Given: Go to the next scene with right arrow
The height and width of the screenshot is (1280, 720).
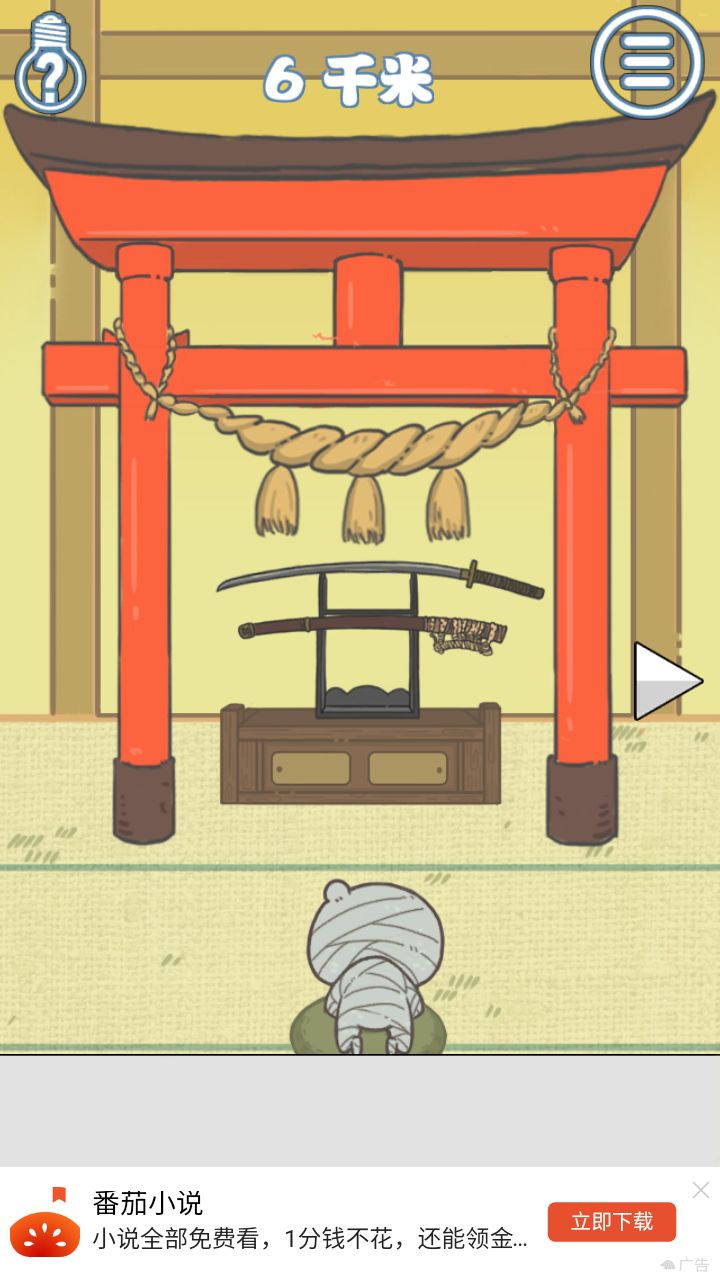Looking at the screenshot, I should [665, 681].
